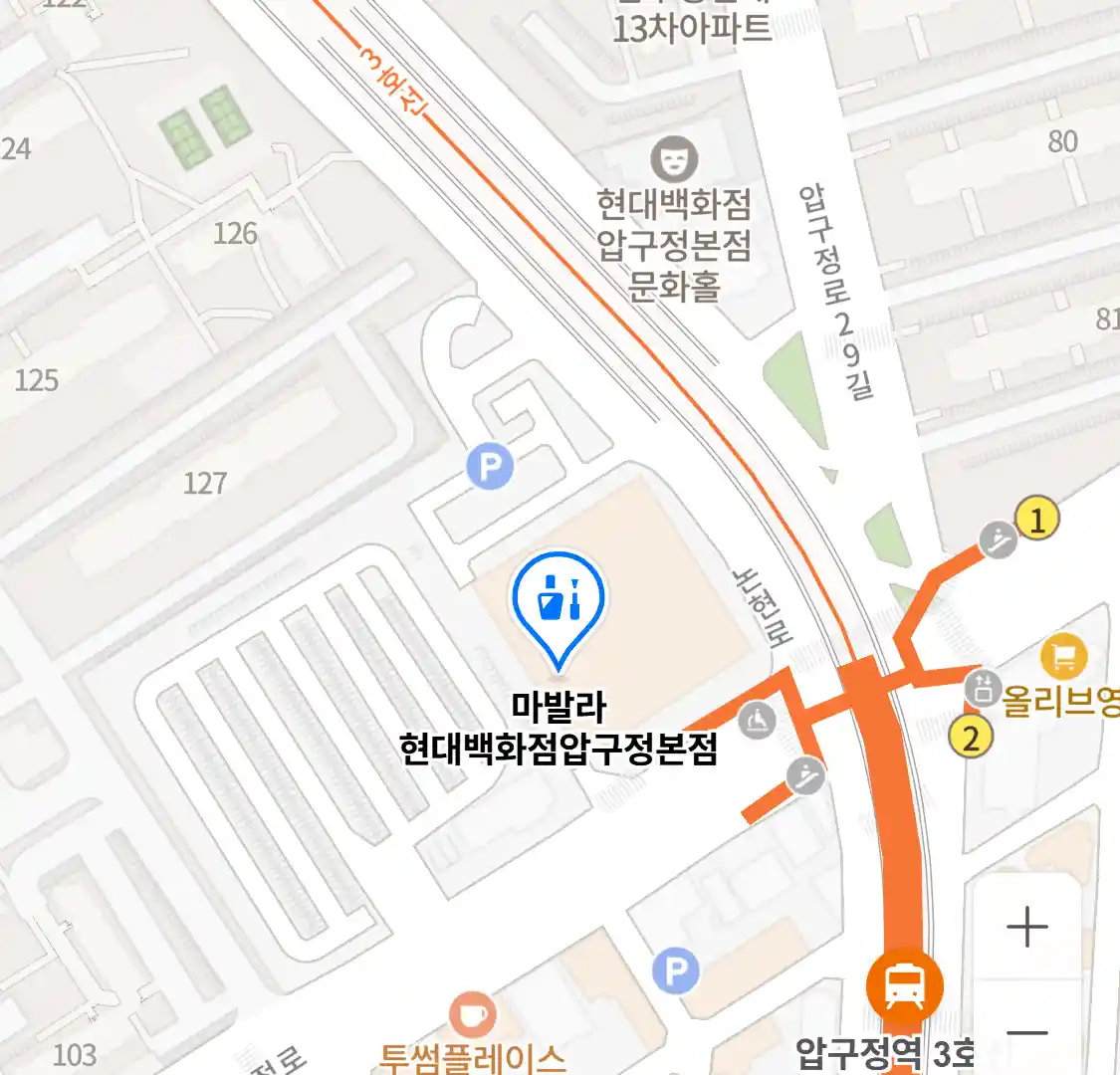Tap subway exit 1 marker
This screenshot has height=1075, width=1120.
pyautogui.click(x=1036, y=519)
